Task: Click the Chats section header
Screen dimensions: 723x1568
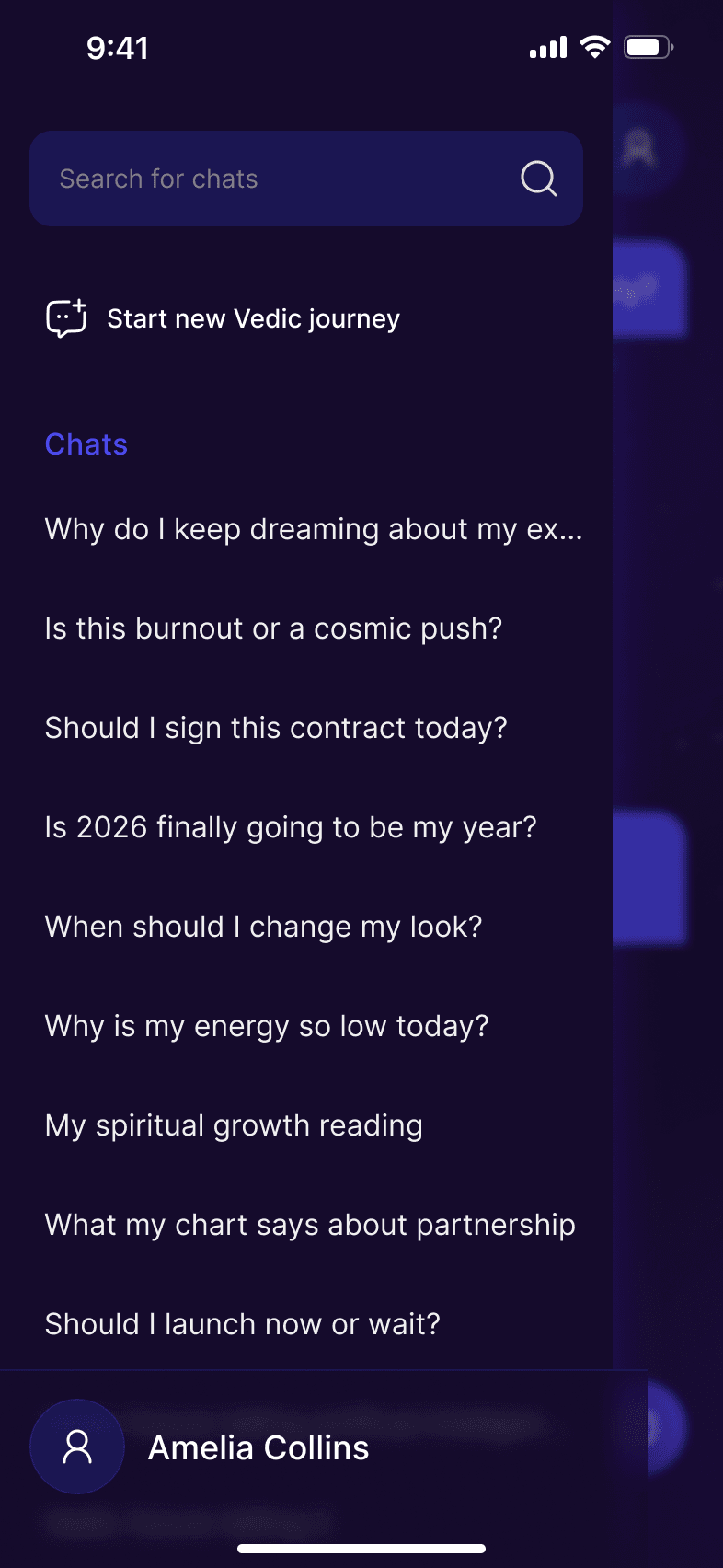Action: (86, 444)
